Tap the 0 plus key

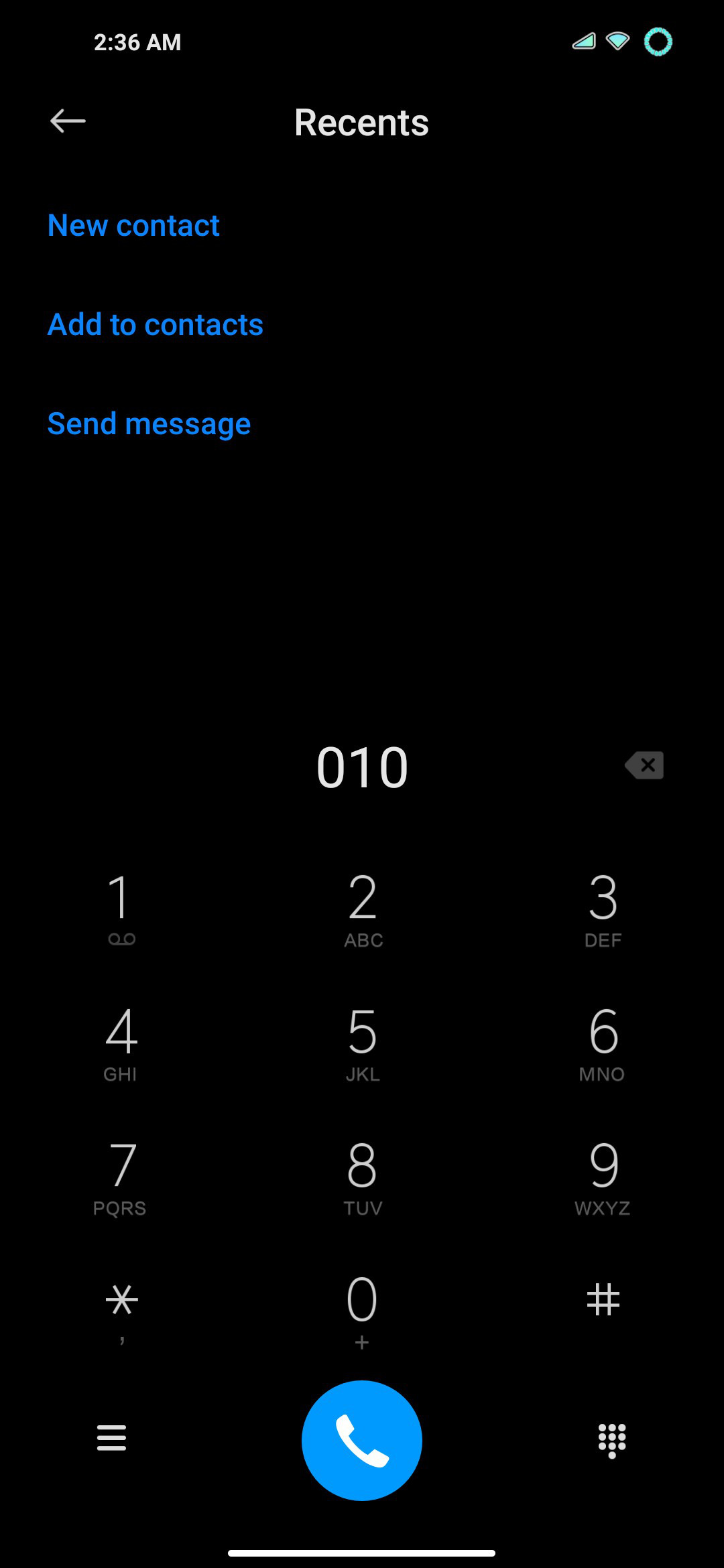click(362, 1310)
